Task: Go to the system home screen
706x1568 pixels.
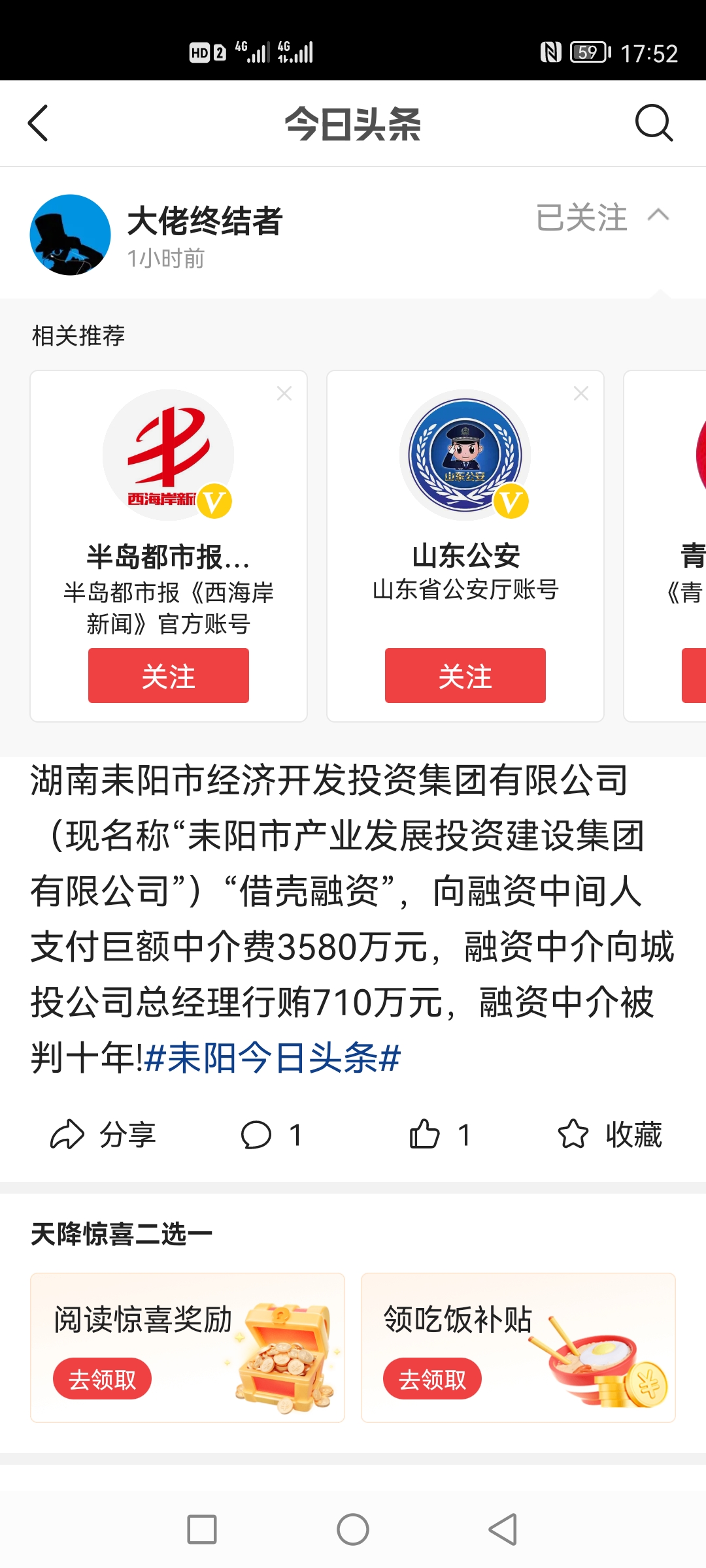Action: click(x=353, y=1529)
